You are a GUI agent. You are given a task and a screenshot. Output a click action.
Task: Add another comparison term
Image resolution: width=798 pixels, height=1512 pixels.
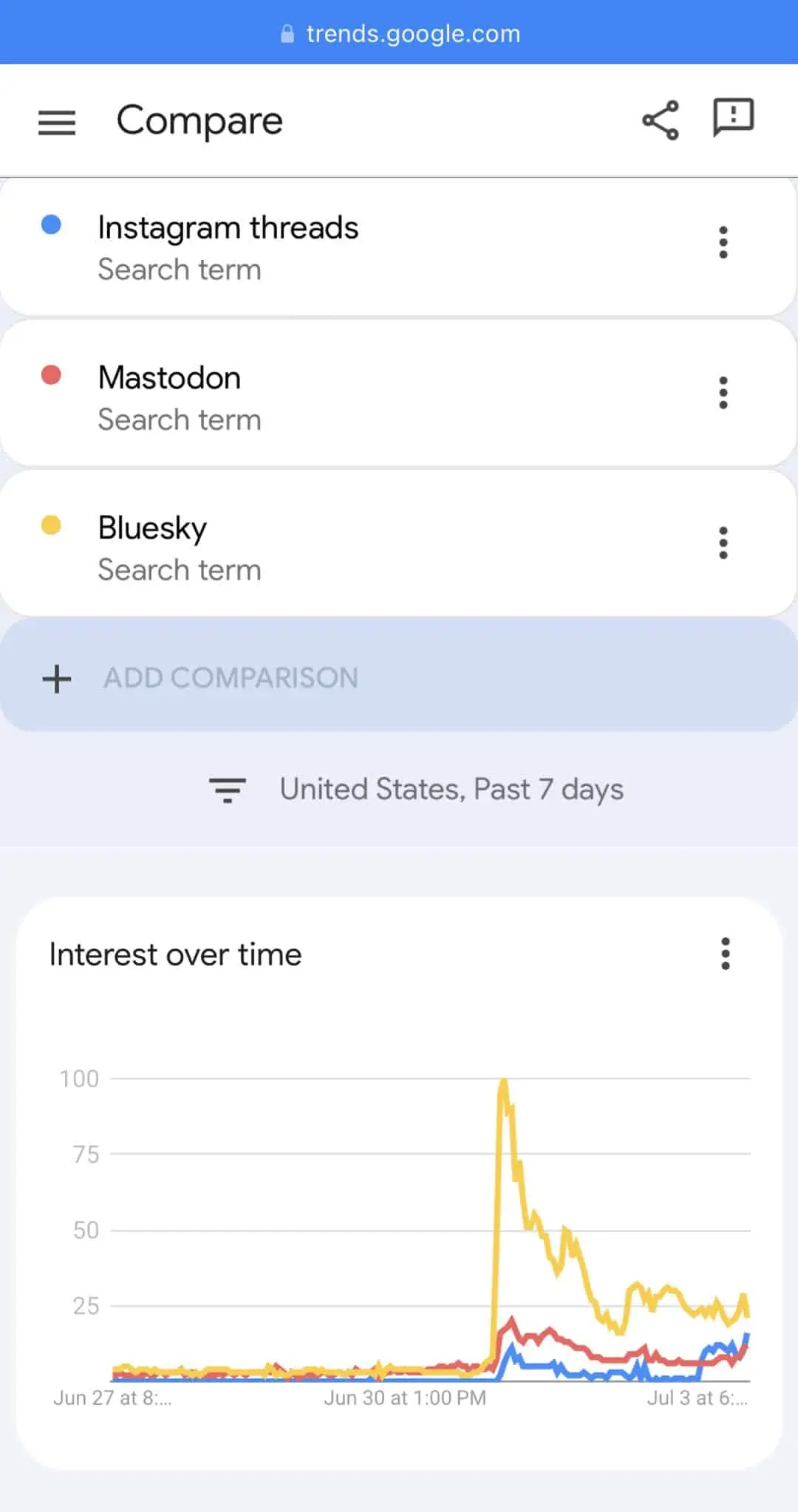point(231,677)
